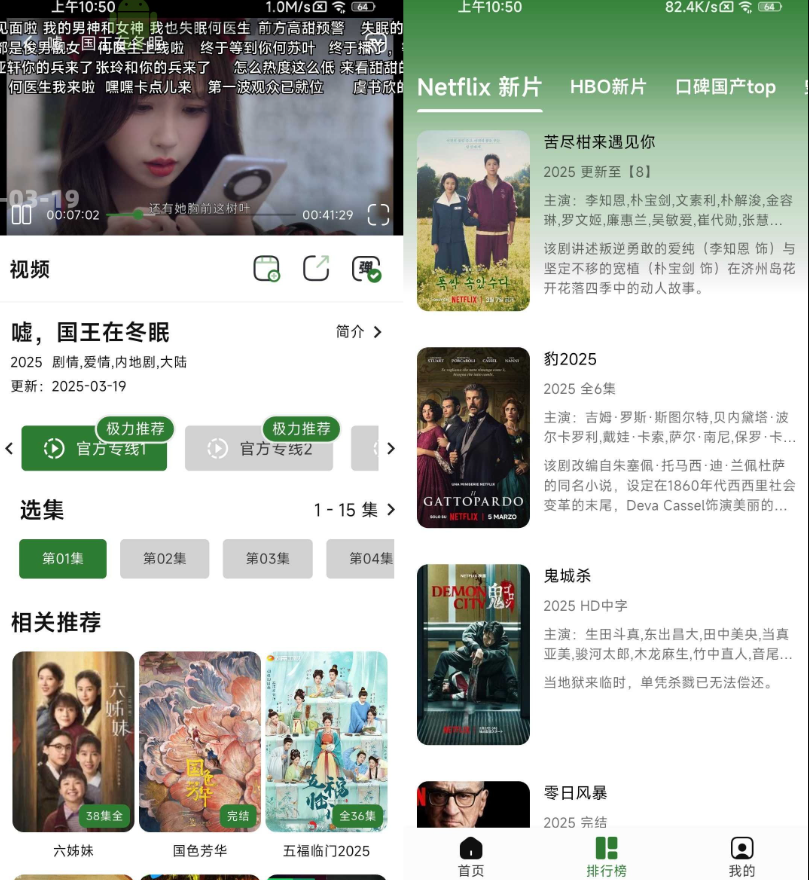Expand the 1 - 15 集 episode list

[354, 510]
